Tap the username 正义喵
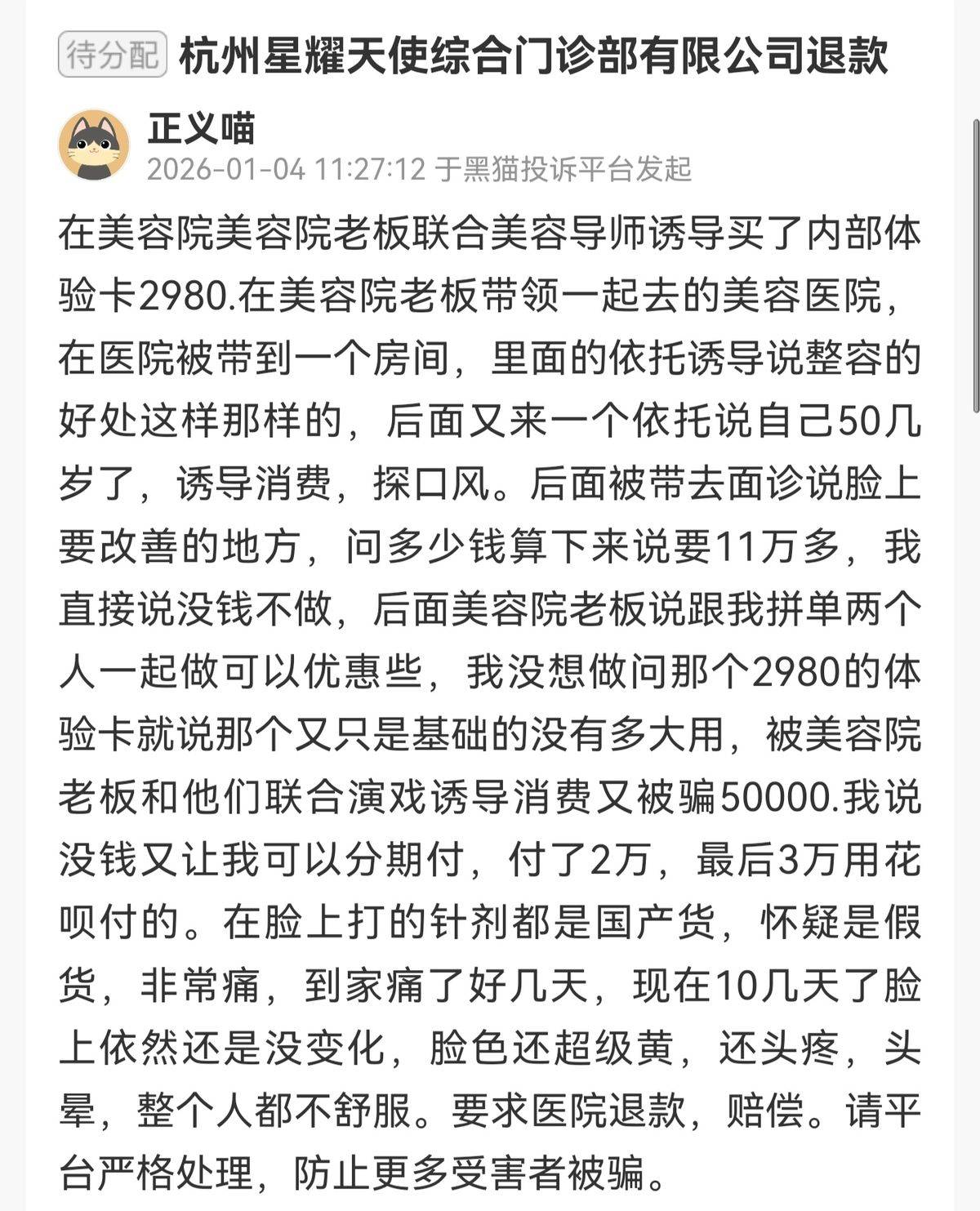This screenshot has width=980, height=1211. (202, 128)
